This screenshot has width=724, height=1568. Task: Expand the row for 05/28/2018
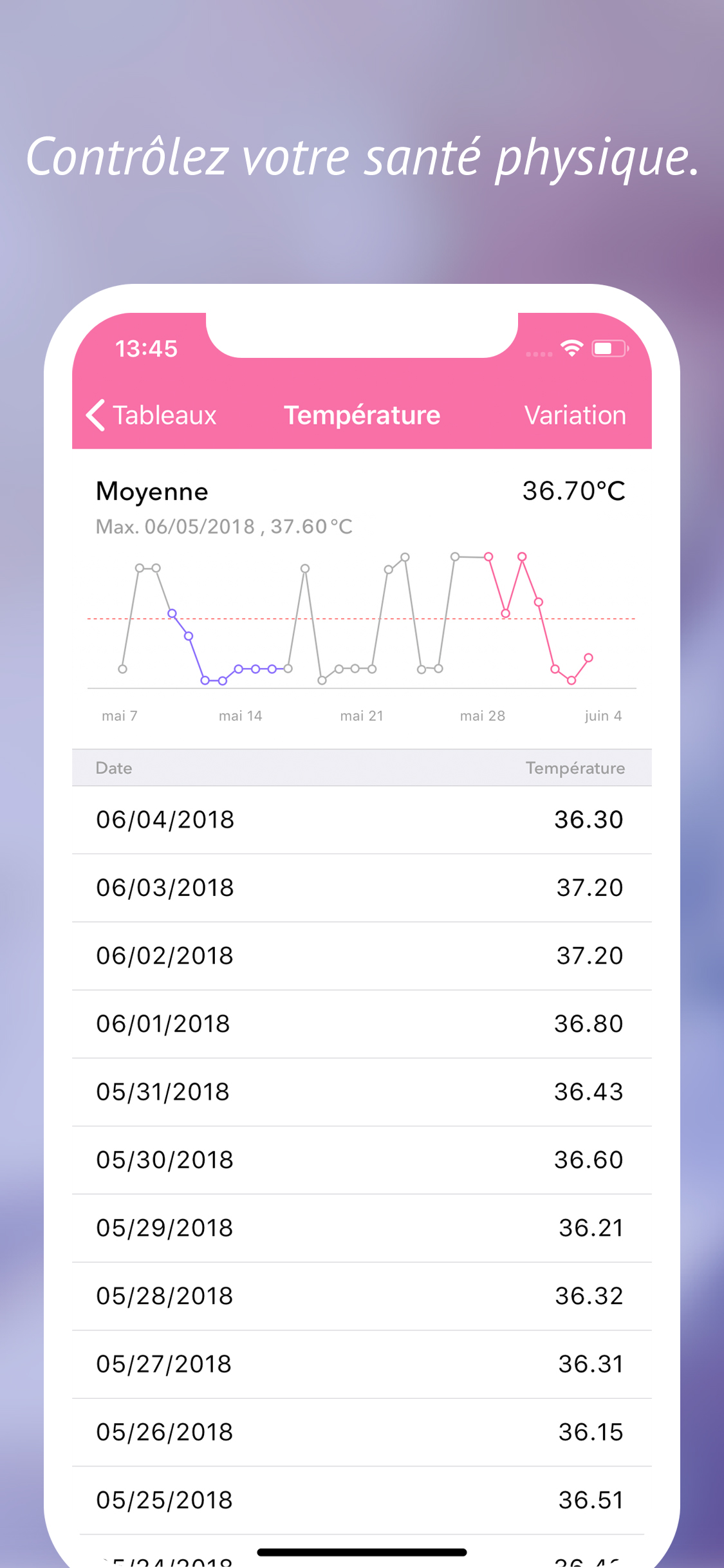[362, 1296]
